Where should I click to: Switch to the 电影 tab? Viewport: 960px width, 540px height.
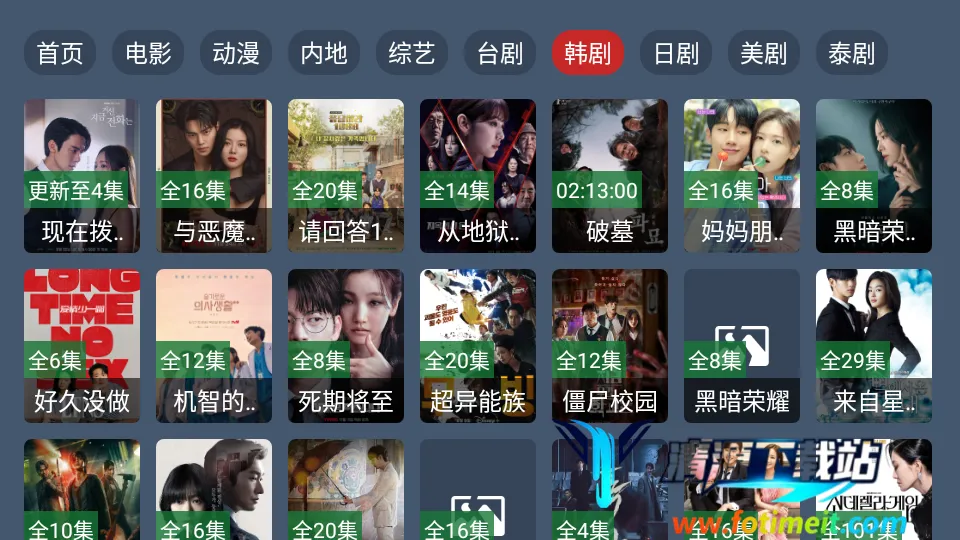[148, 53]
